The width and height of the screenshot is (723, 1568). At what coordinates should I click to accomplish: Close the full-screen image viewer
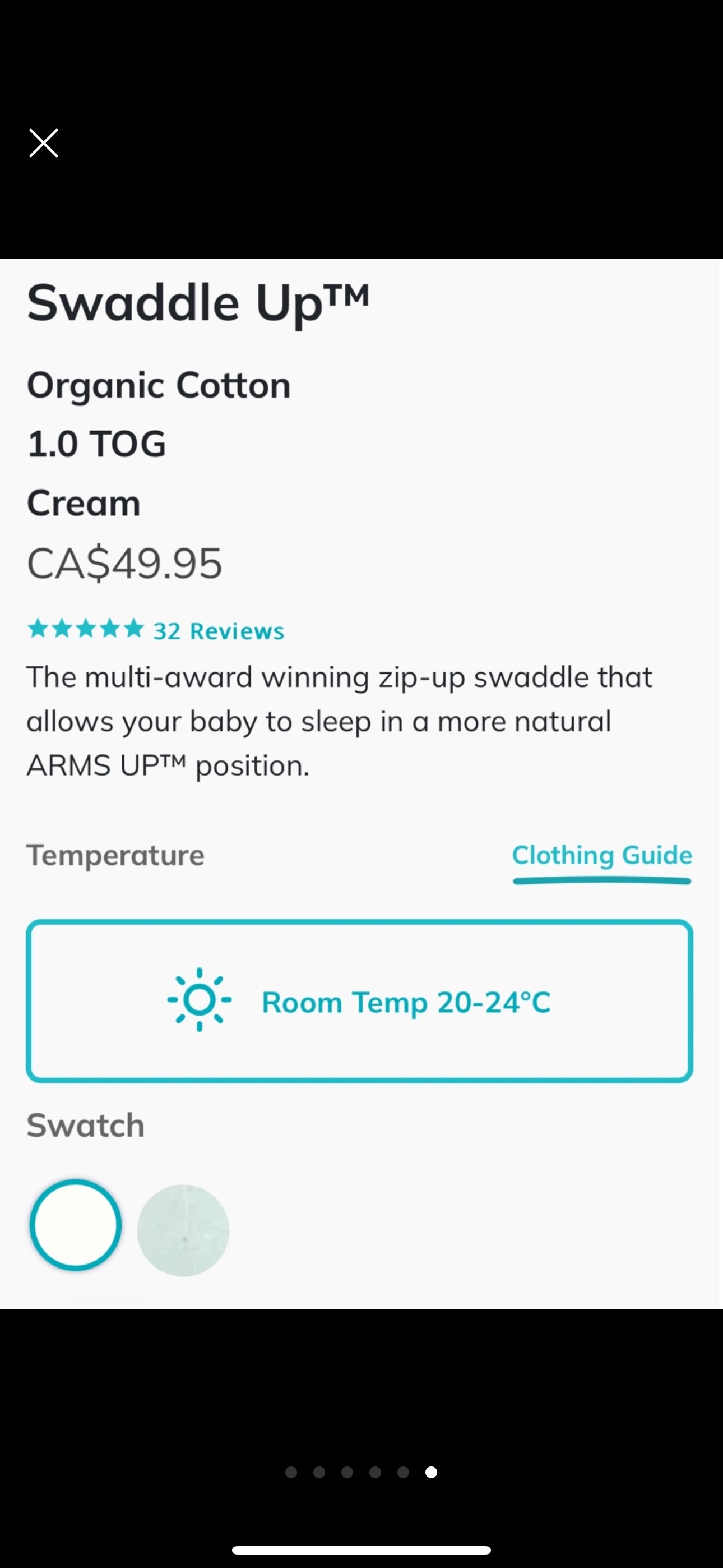click(x=44, y=143)
